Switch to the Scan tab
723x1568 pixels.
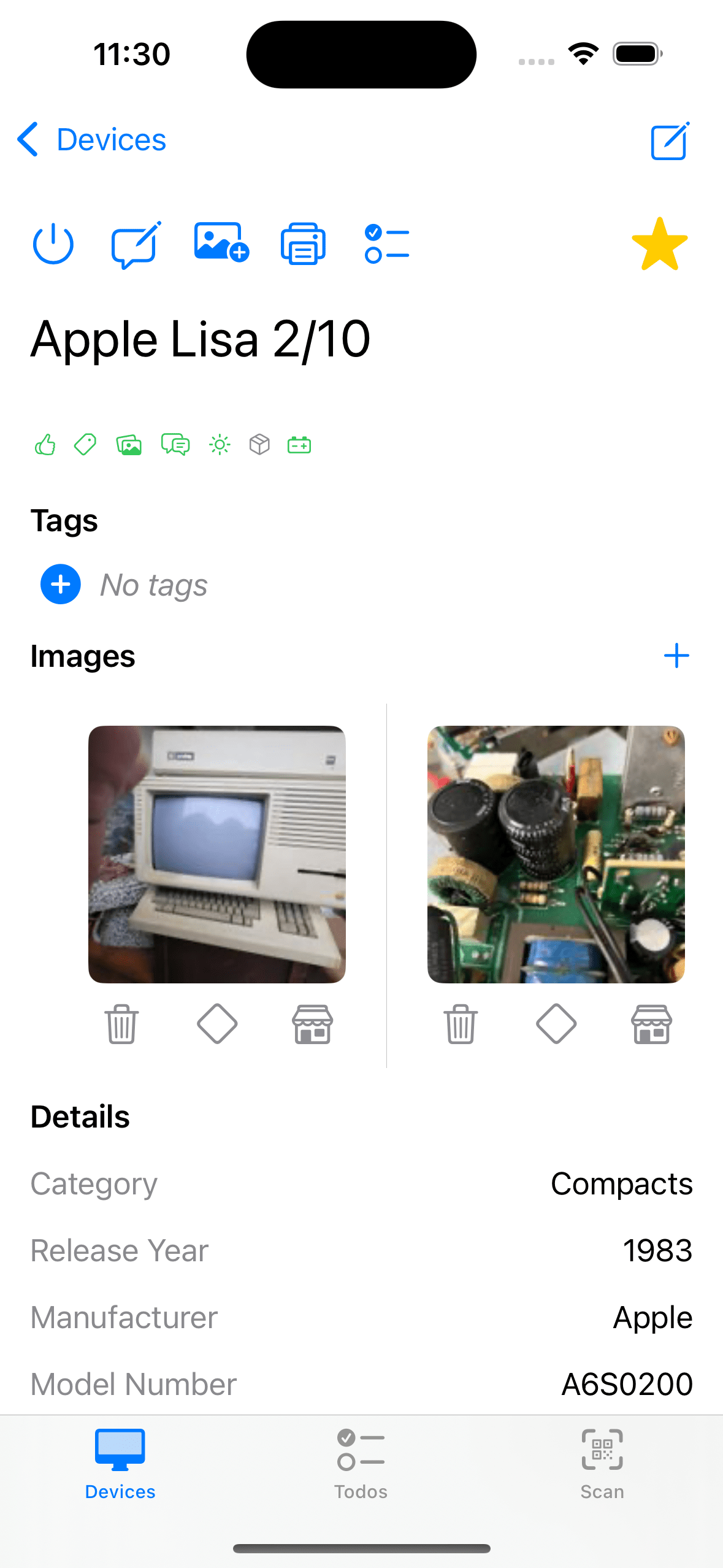point(602,1464)
